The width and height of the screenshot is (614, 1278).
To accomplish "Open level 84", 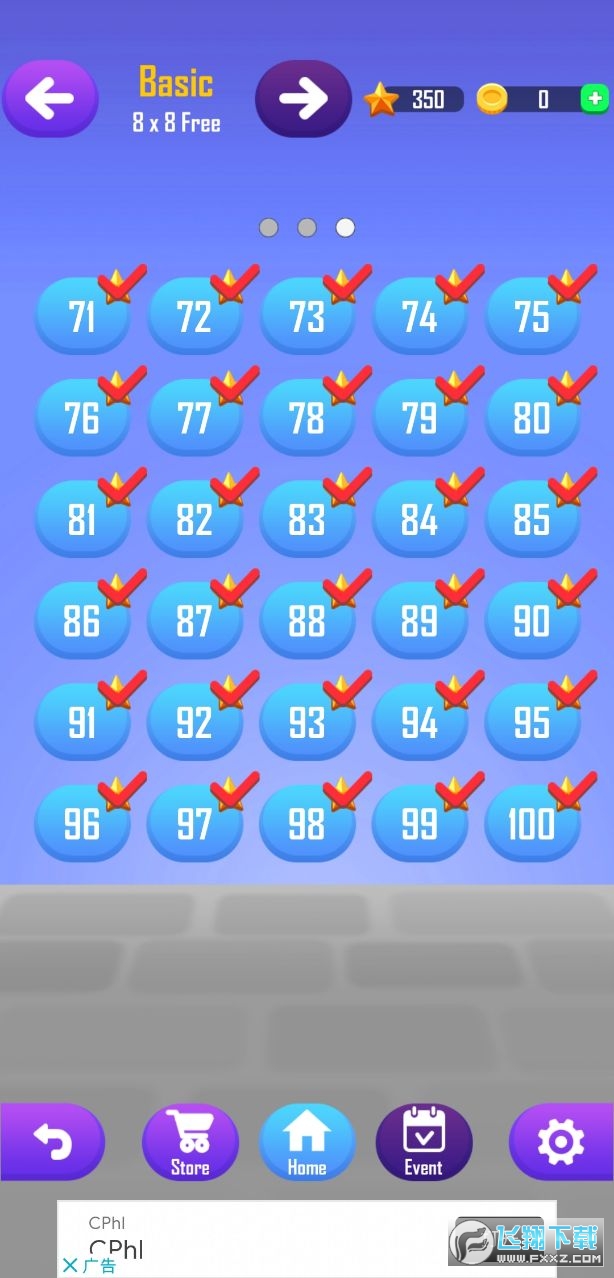I will [x=419, y=520].
